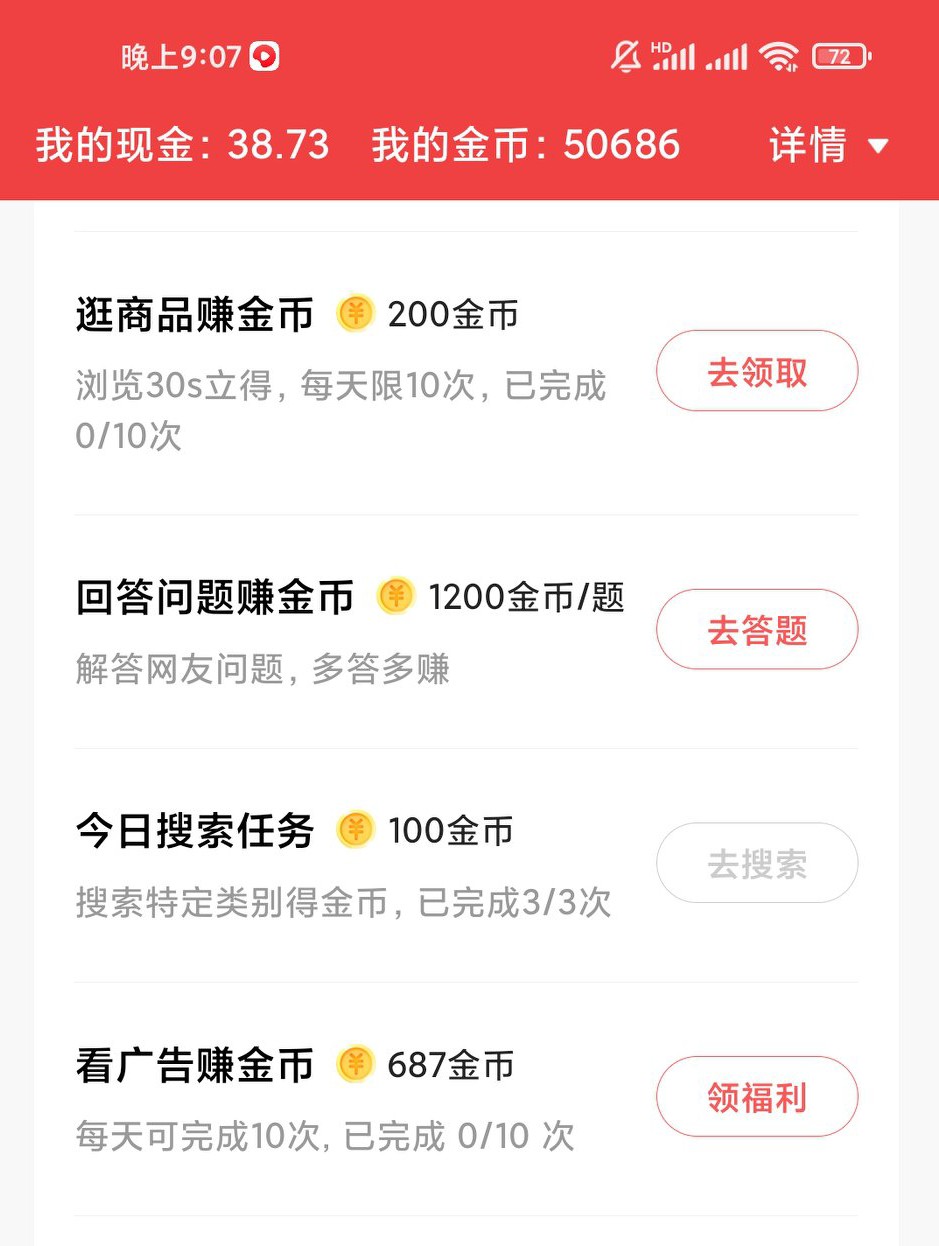
Task: Click 我的现金: 38.73 balance
Action: 180,146
